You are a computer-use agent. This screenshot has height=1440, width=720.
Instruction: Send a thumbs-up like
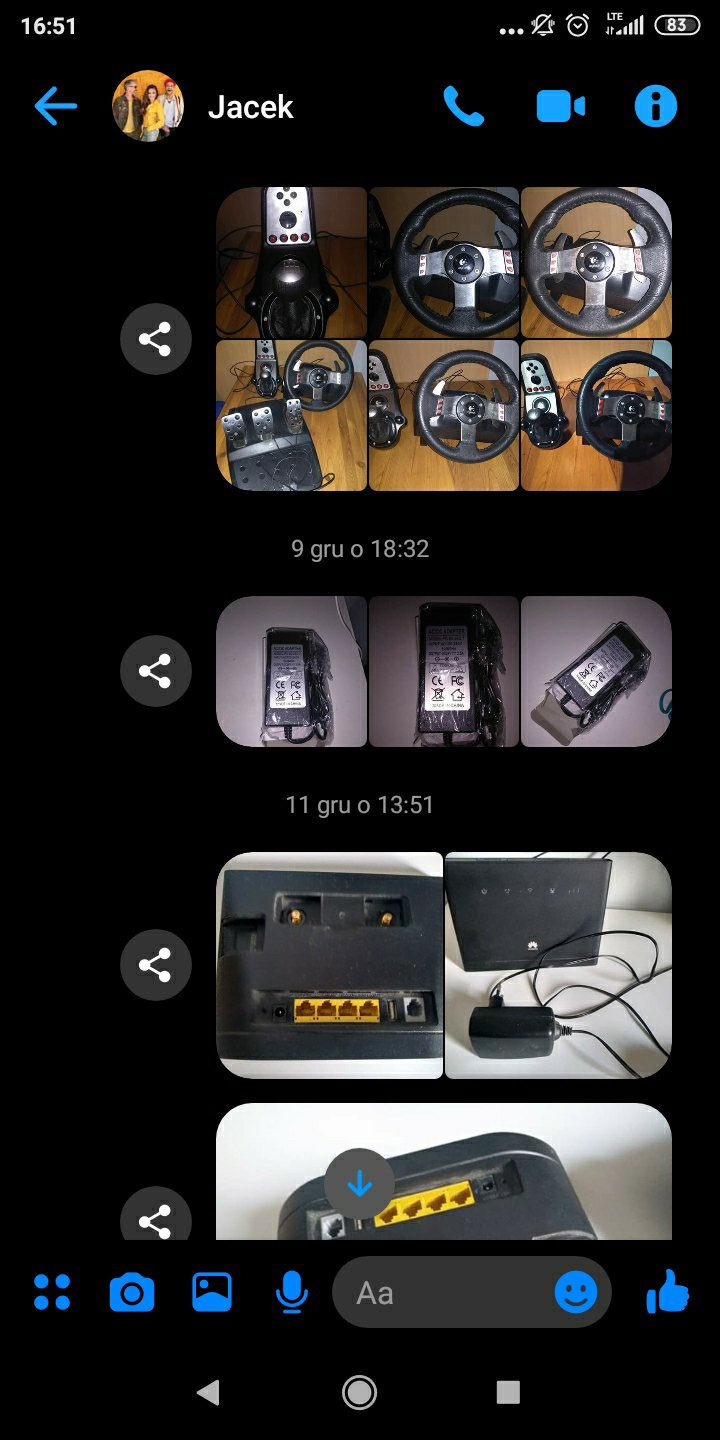tap(668, 1292)
